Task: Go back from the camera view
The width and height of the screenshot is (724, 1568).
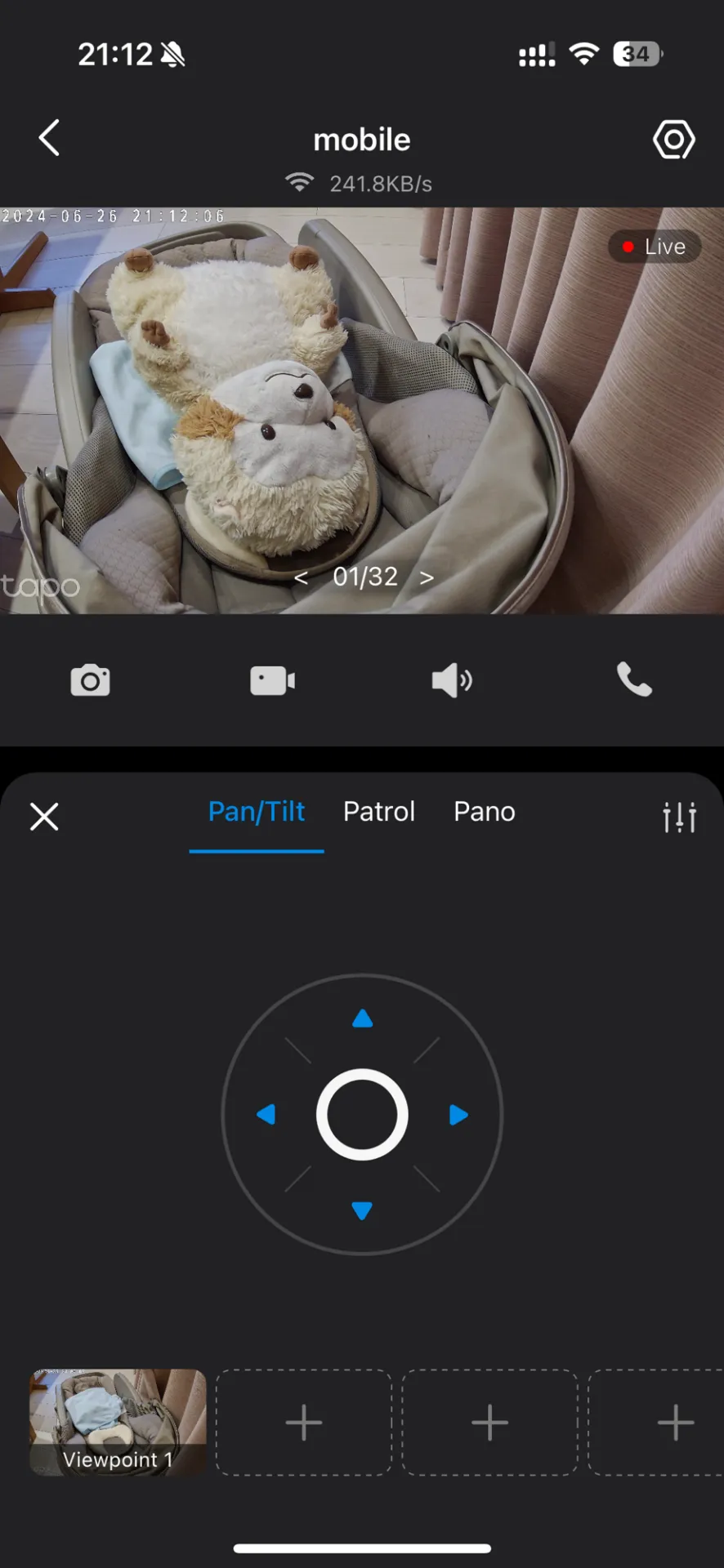Action: (x=49, y=138)
